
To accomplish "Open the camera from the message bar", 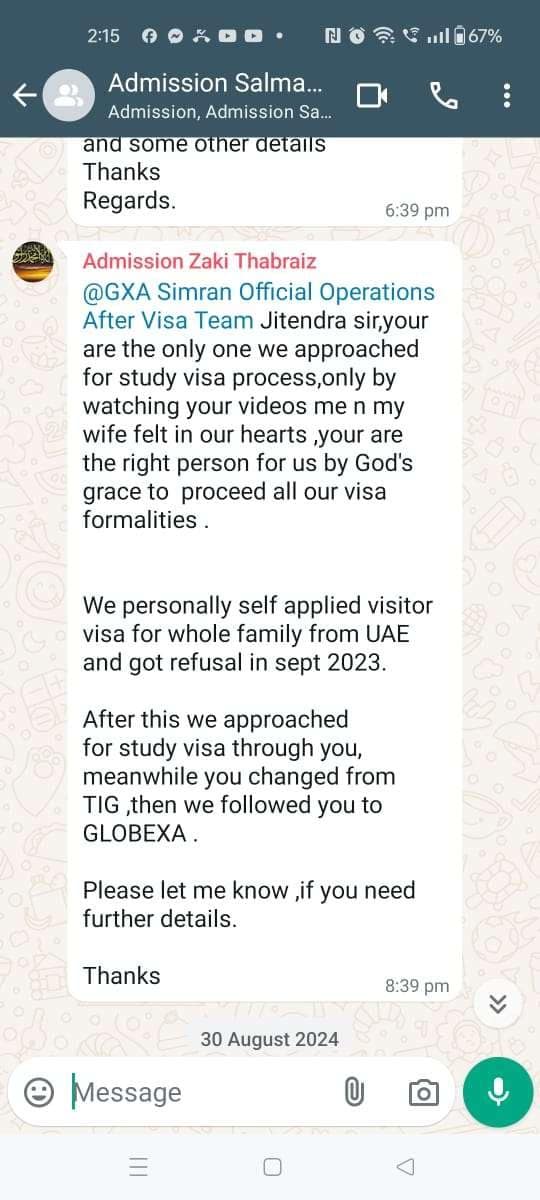I will click(x=423, y=1093).
